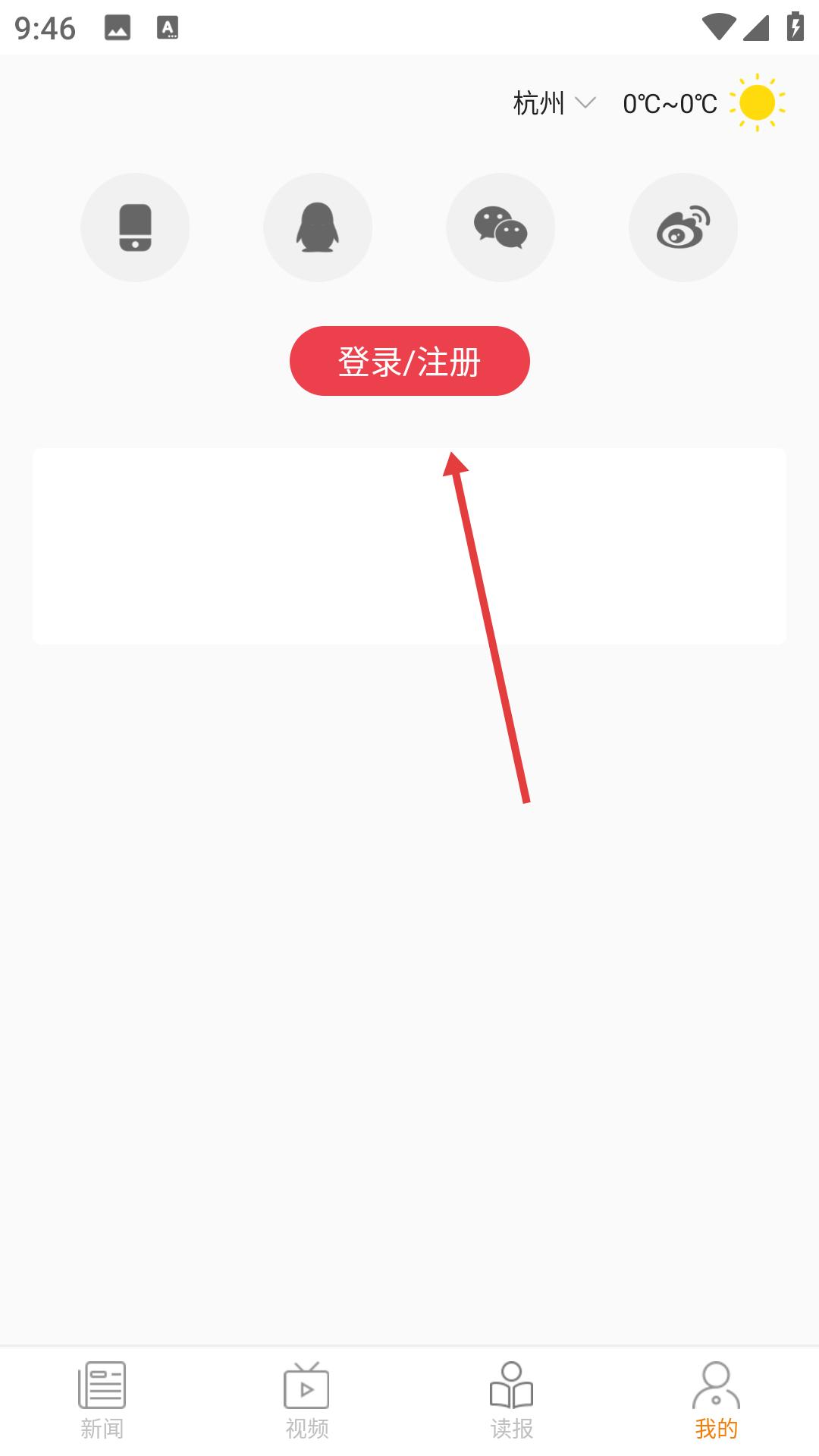Switch to the 新闻 tab
This screenshot has width=819, height=1456.
coord(102,1401)
